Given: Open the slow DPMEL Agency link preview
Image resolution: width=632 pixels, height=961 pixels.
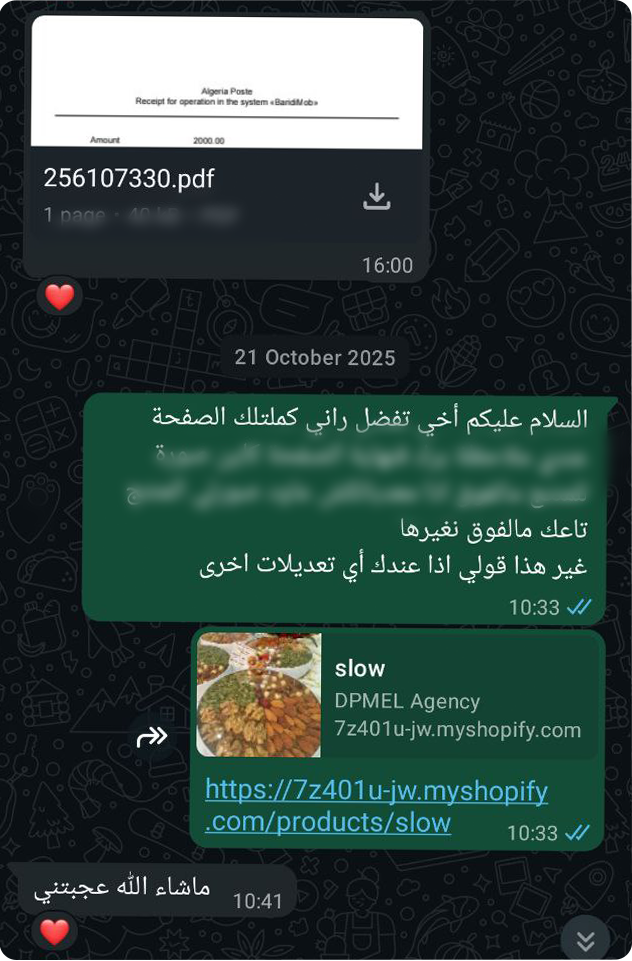Looking at the screenshot, I should pos(397,696).
